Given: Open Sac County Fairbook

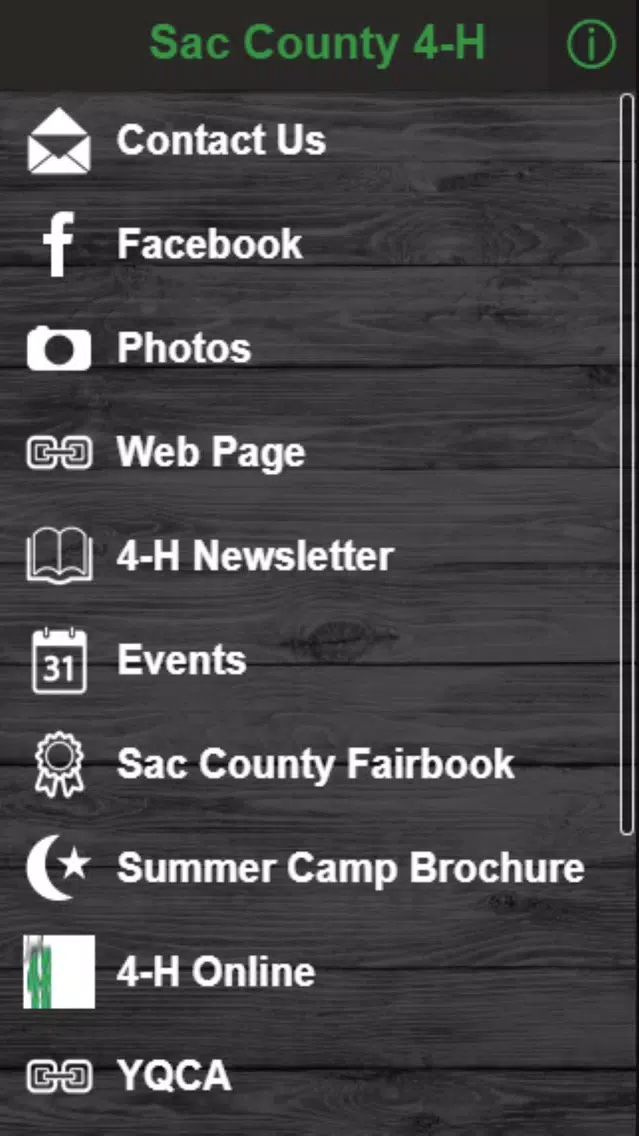Looking at the screenshot, I should pos(315,765).
